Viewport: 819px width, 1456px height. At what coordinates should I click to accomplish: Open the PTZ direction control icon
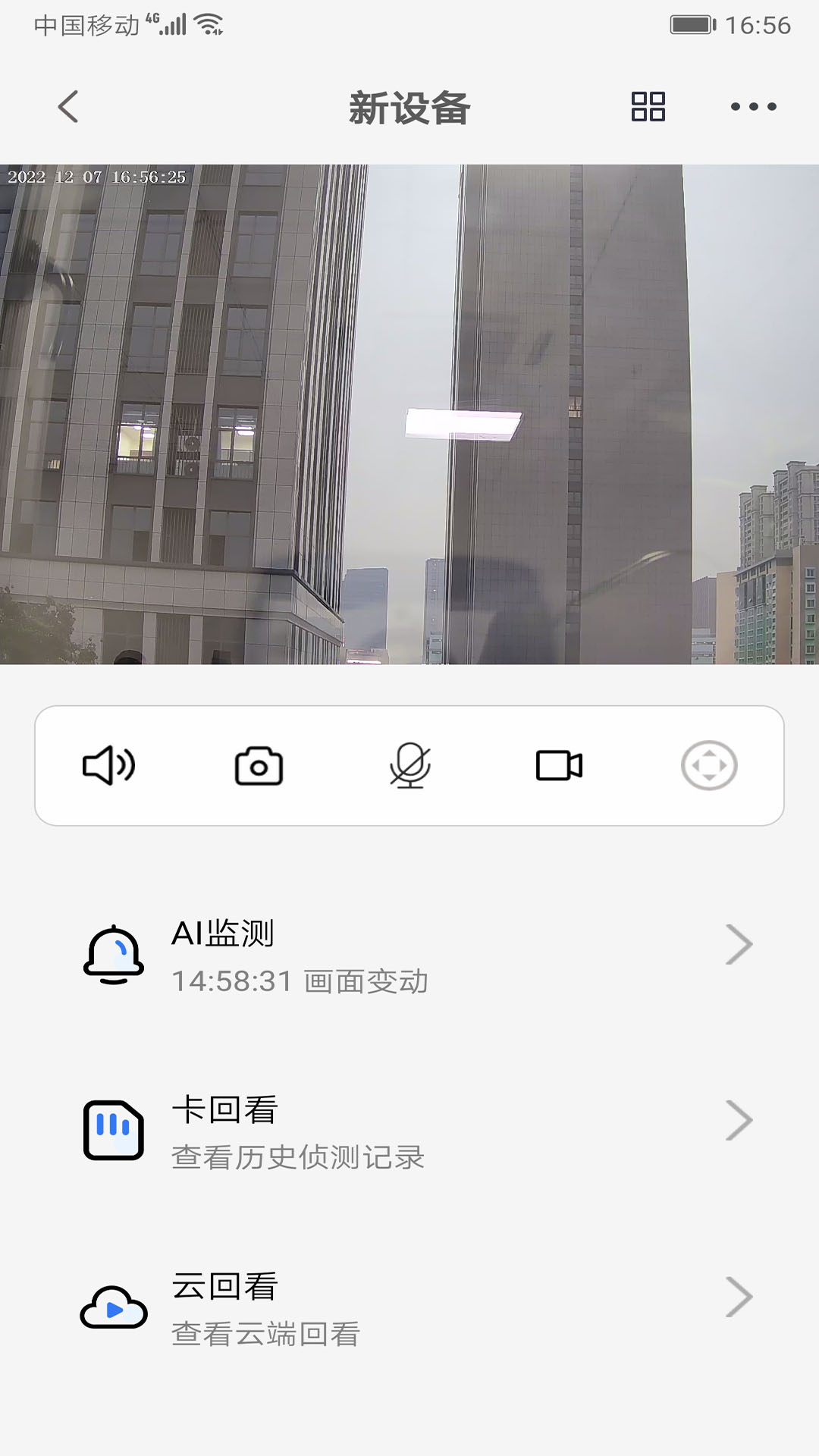click(709, 766)
